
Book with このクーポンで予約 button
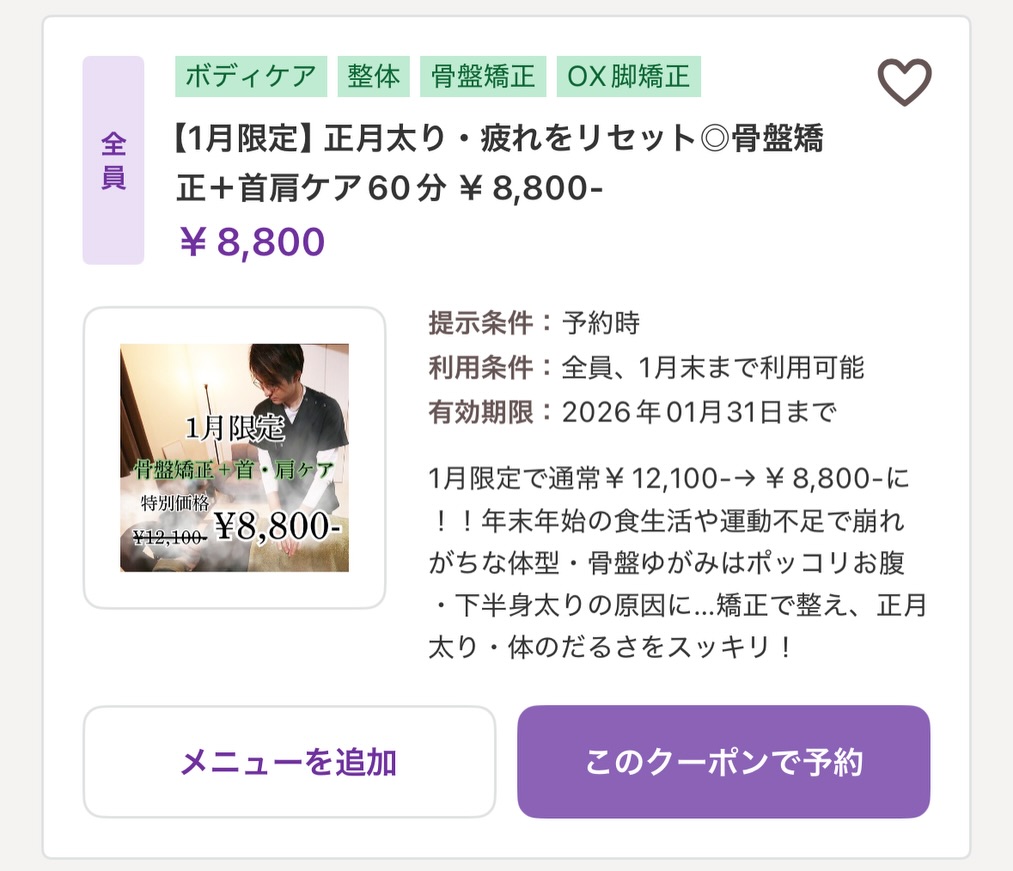coord(723,762)
